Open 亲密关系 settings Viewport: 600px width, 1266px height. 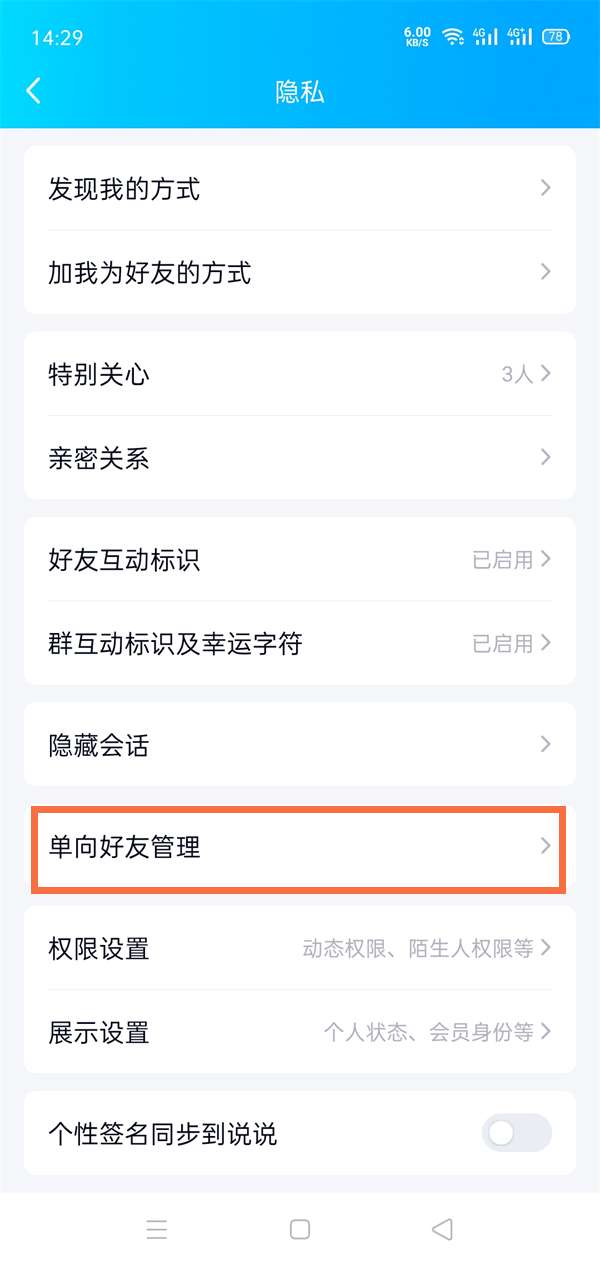(x=300, y=458)
